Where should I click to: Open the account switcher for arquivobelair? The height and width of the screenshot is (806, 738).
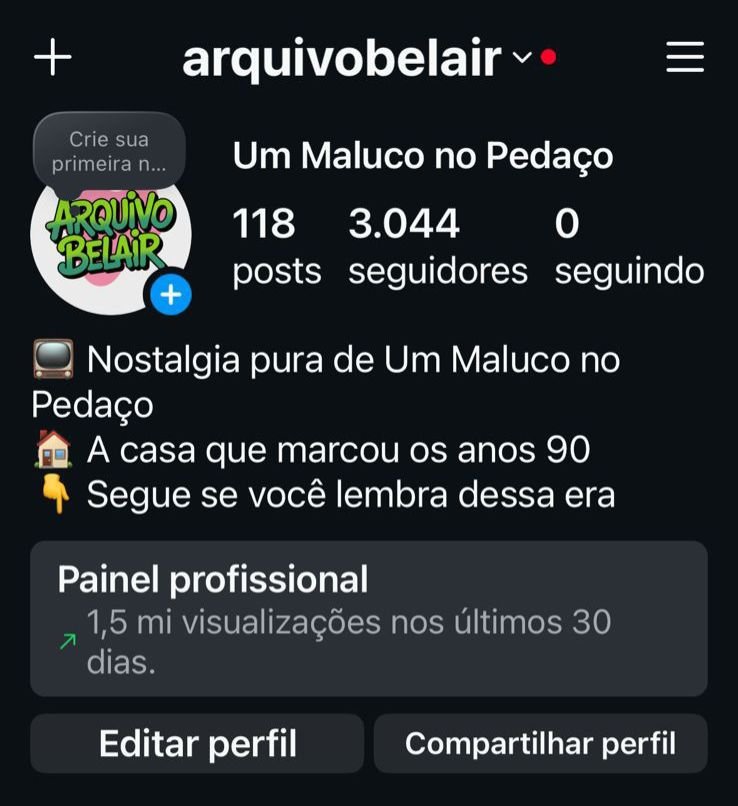tap(366, 59)
